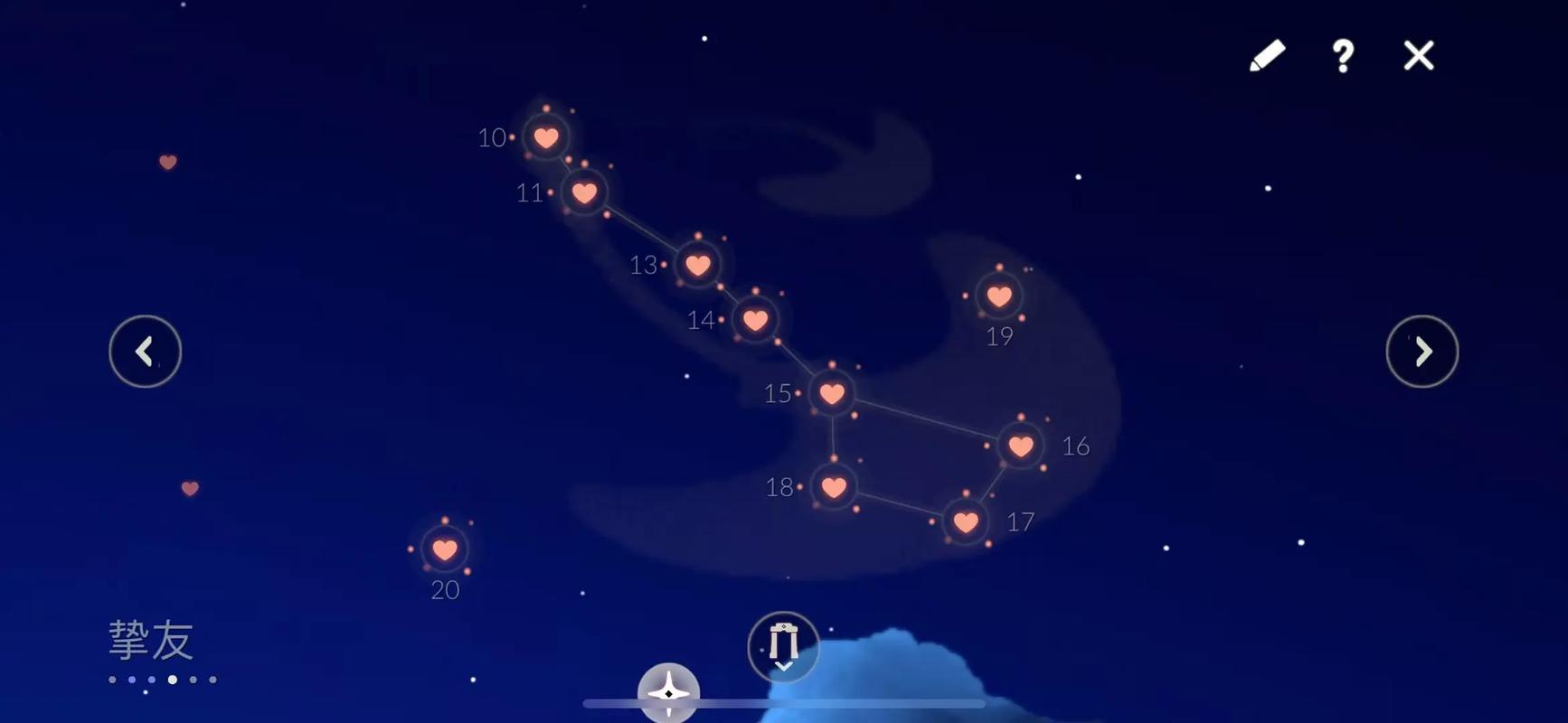Open the question mark help
This screenshot has width=1568, height=723.
point(1343,56)
